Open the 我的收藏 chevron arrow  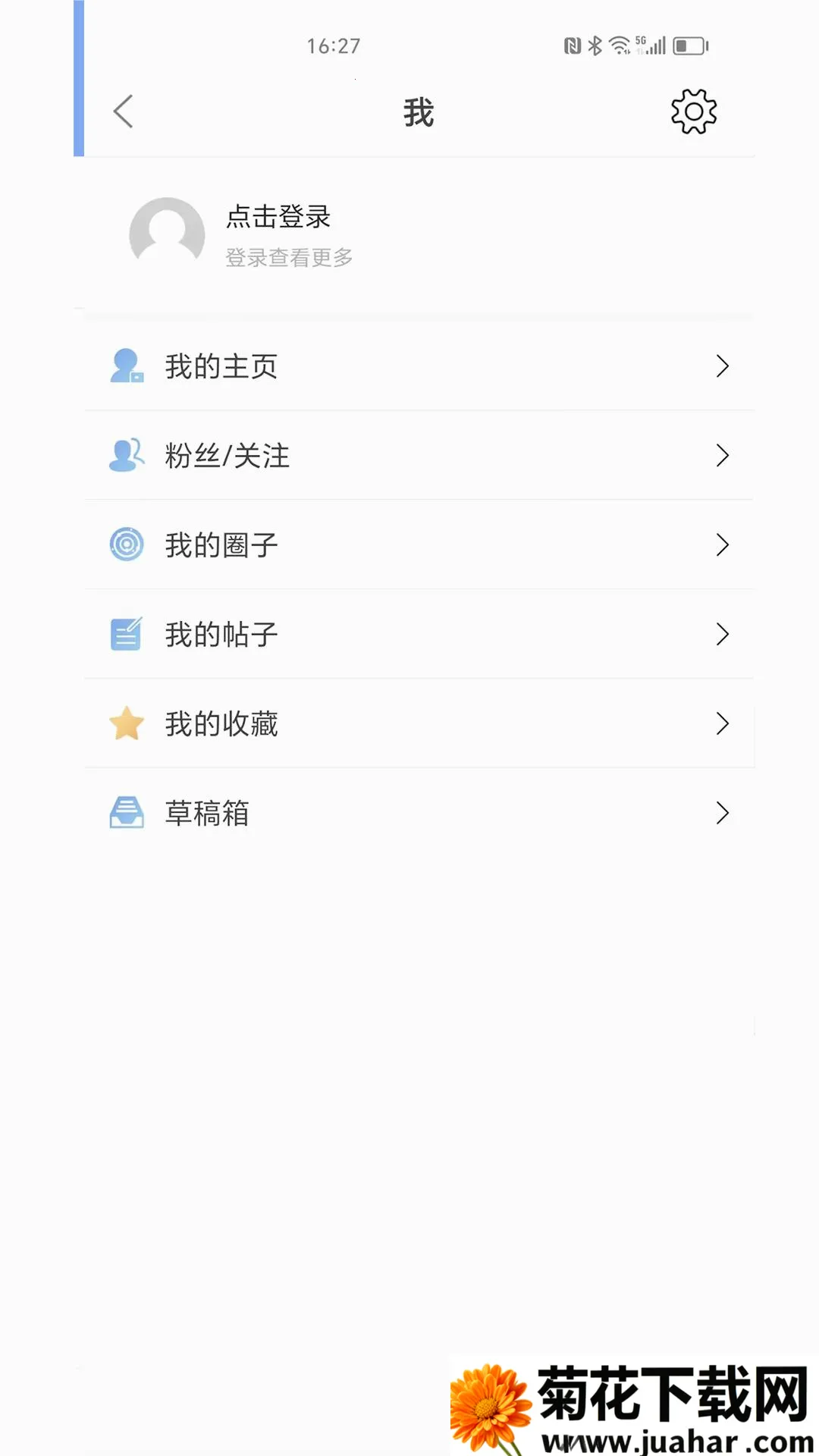[722, 723]
